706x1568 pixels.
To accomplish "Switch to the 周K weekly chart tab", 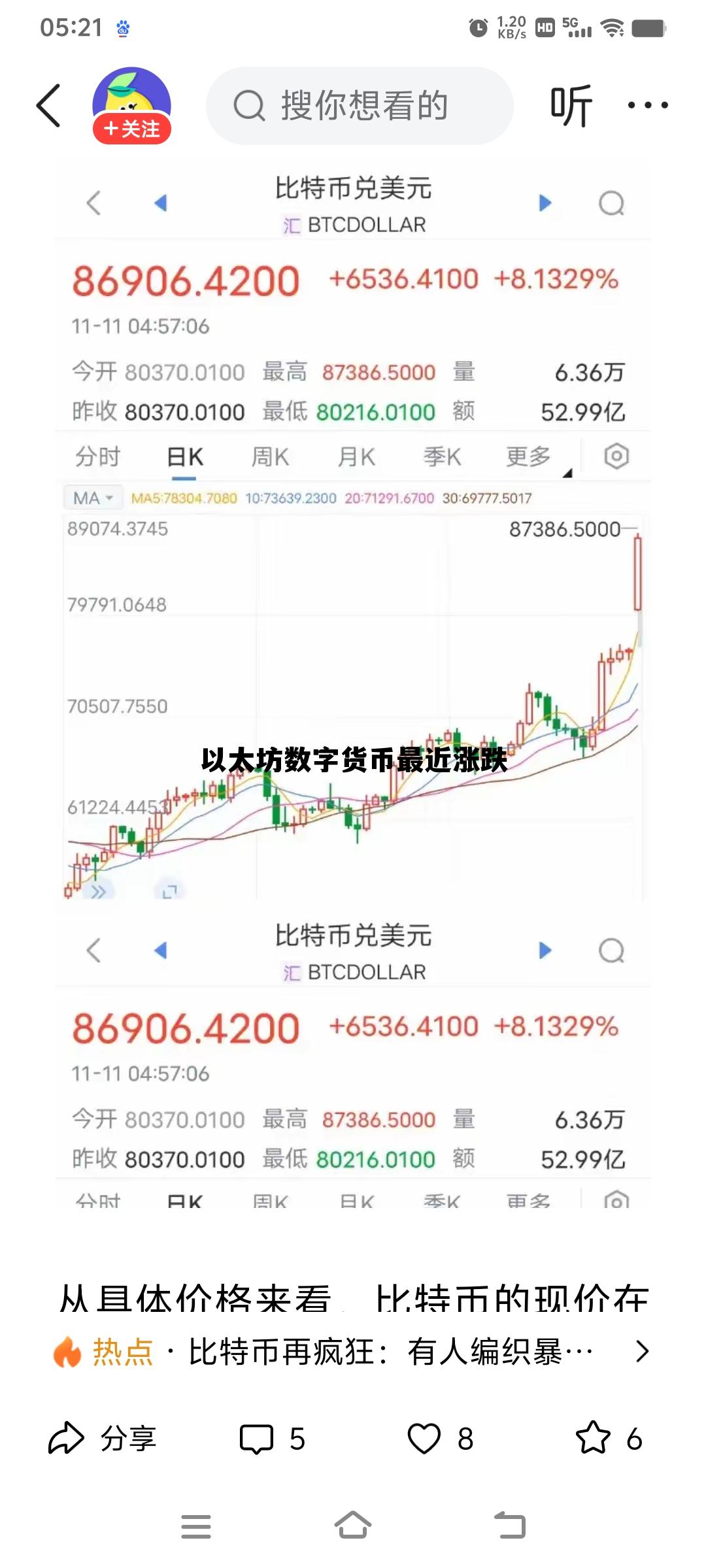I will click(270, 456).
